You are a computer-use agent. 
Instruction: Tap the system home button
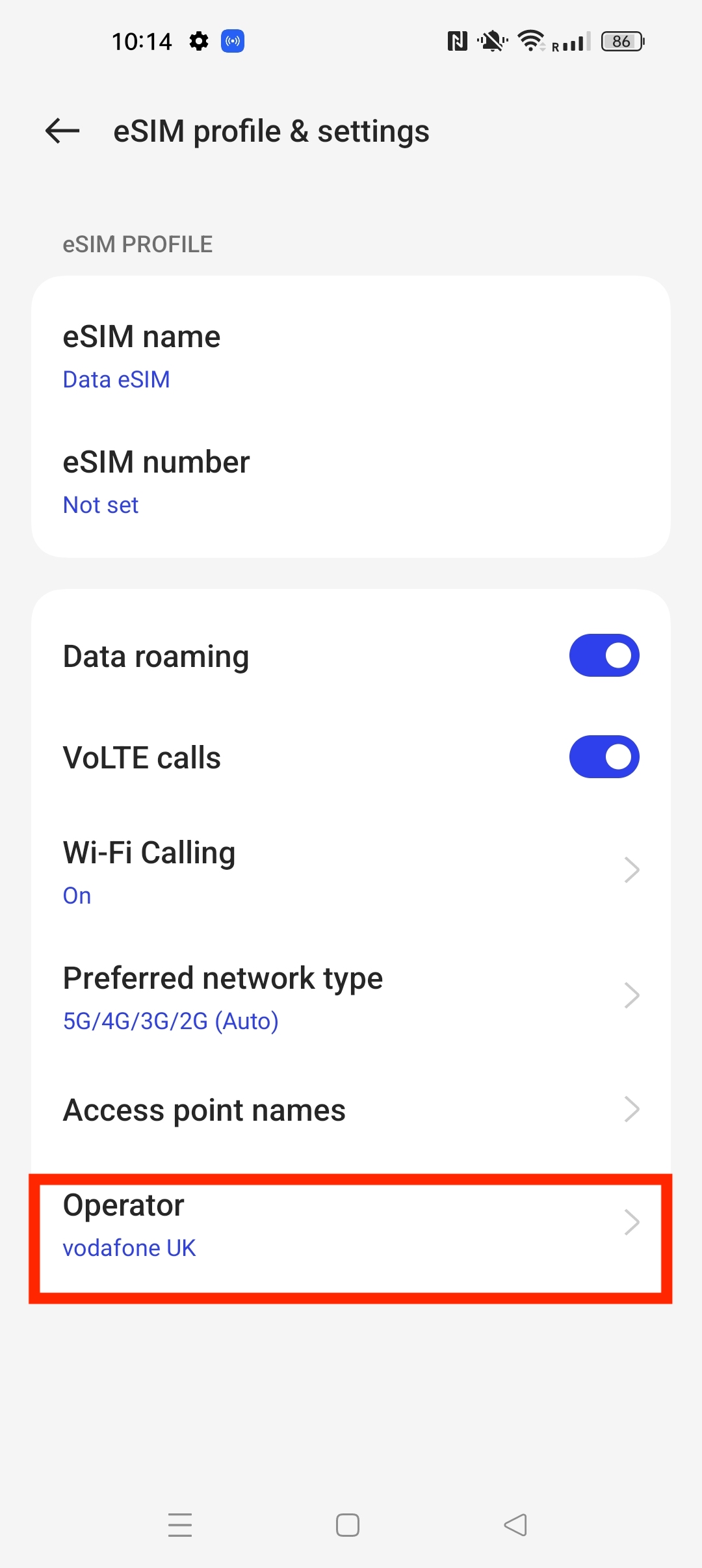coord(348,1525)
